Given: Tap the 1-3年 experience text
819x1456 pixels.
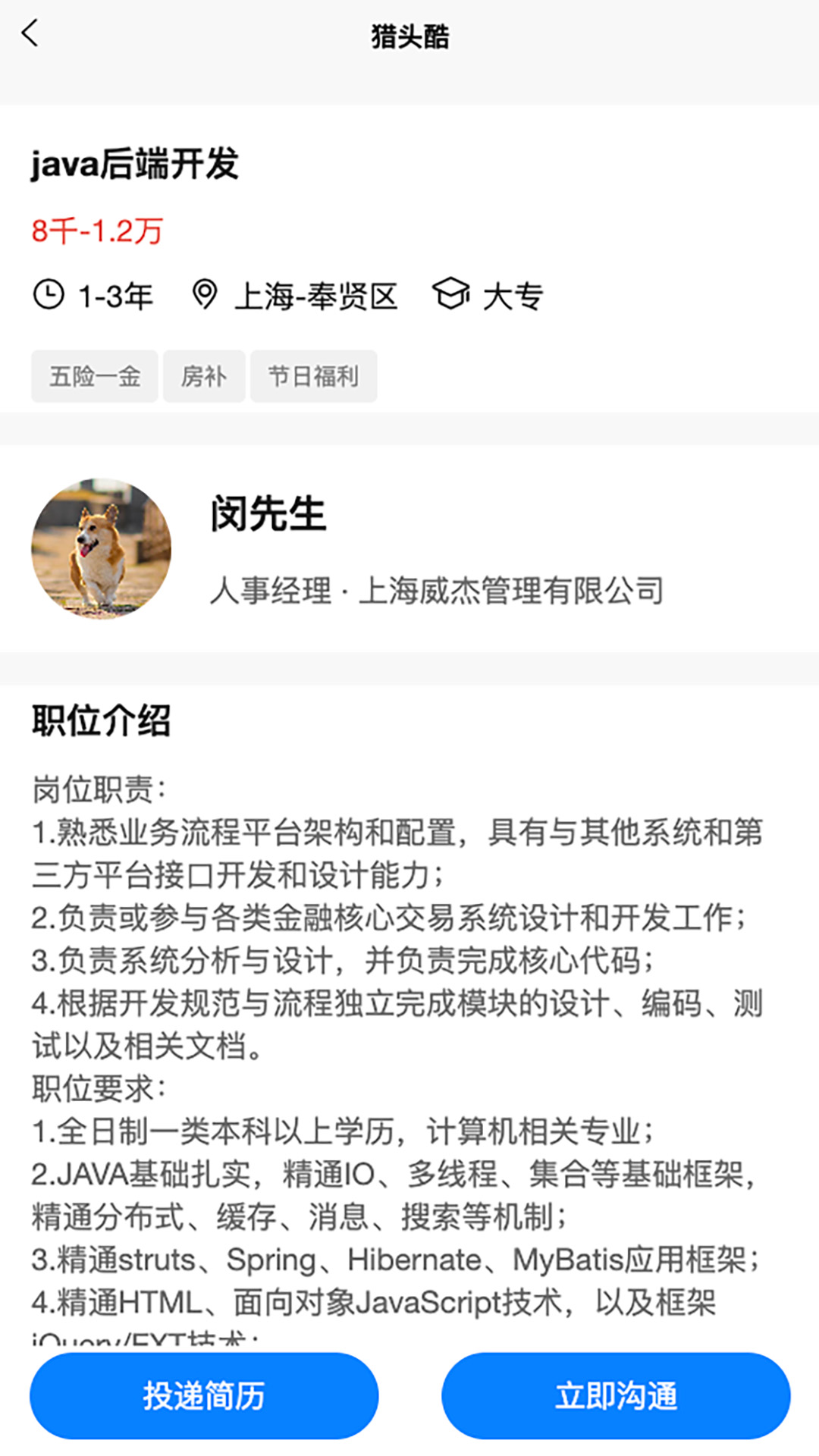Looking at the screenshot, I should pyautogui.click(x=115, y=296).
